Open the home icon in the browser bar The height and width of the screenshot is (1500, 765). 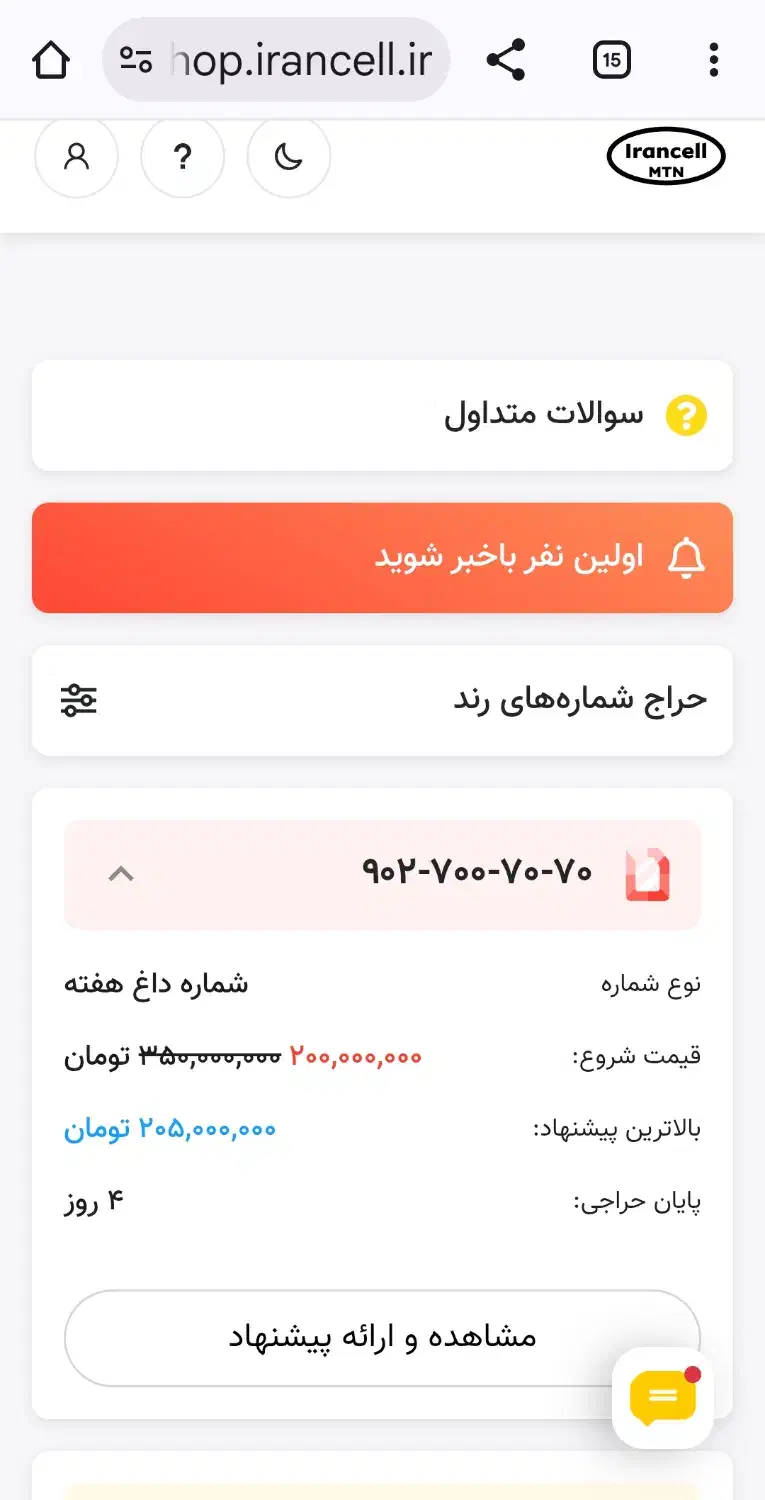[x=51, y=60]
